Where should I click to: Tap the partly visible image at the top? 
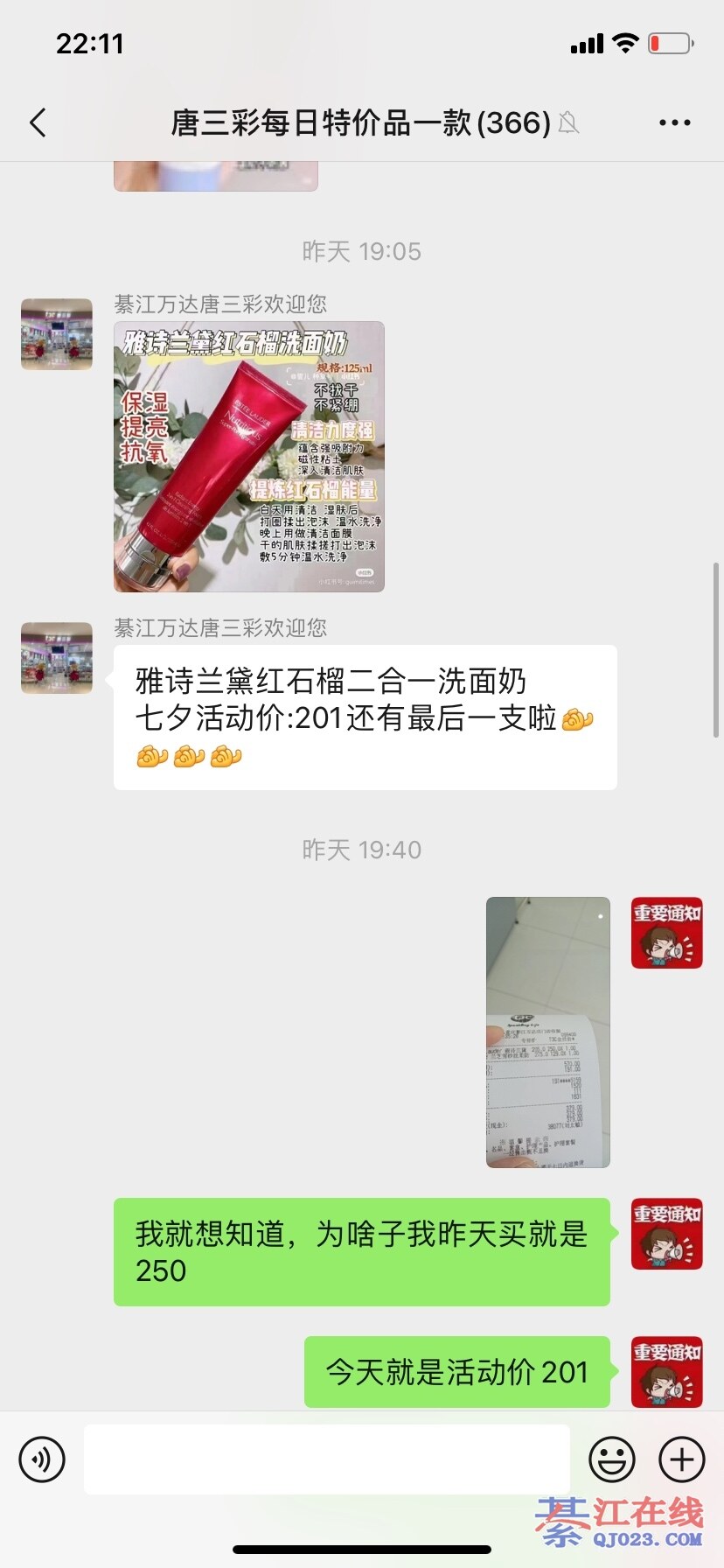coord(215,176)
